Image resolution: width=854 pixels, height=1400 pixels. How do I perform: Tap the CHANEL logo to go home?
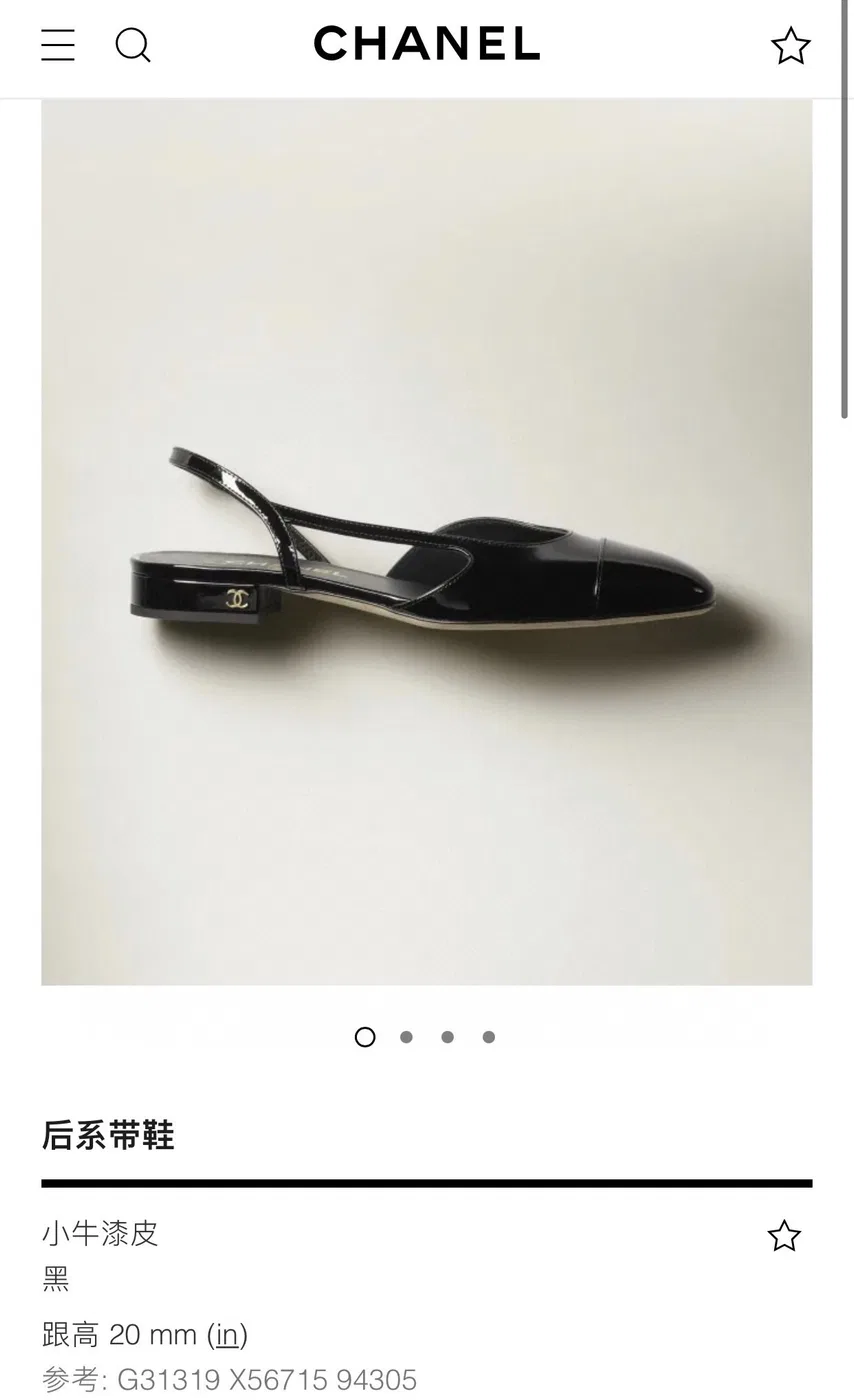pos(427,44)
